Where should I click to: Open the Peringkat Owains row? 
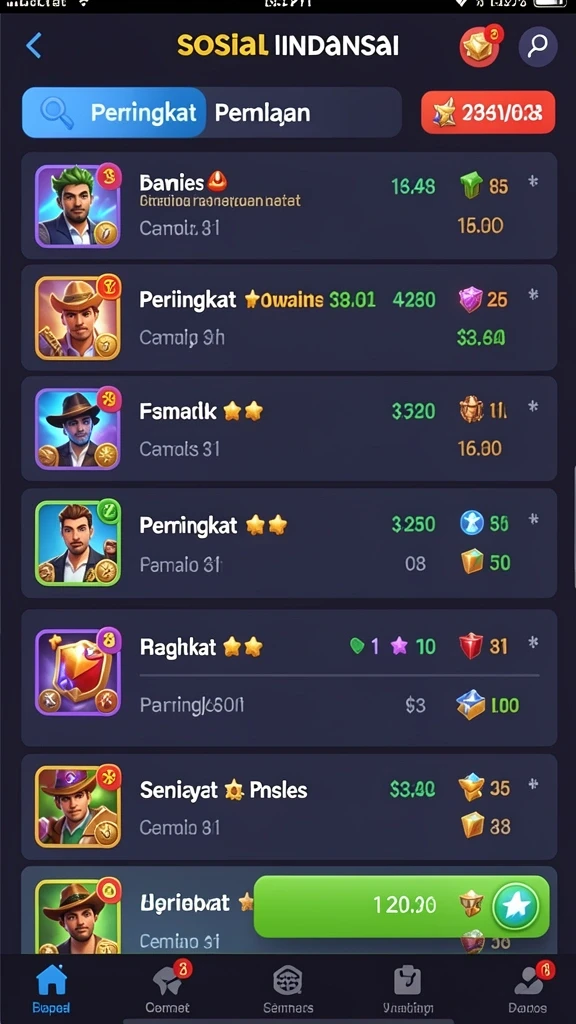[x=289, y=317]
